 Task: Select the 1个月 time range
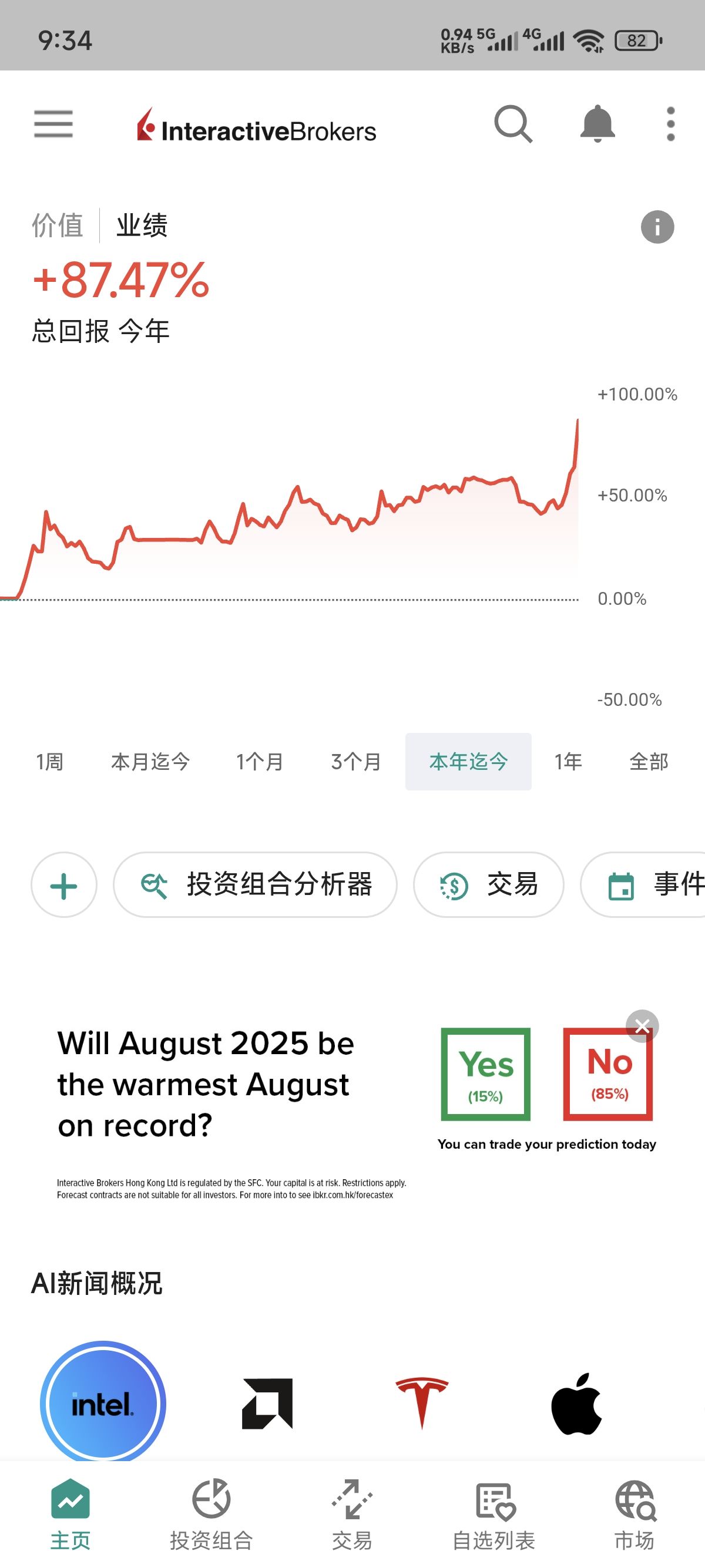(x=259, y=762)
